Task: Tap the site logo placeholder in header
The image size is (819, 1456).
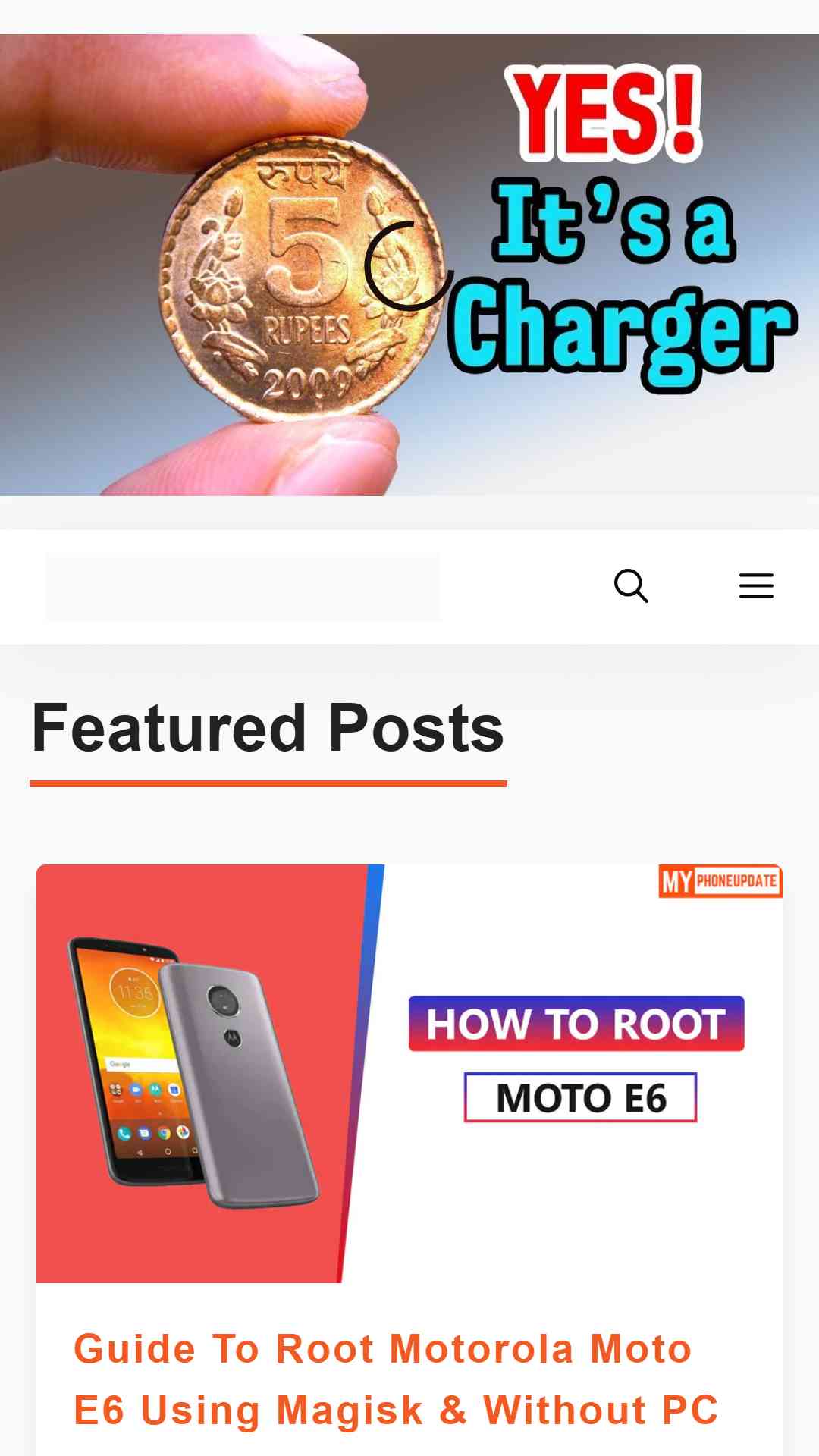Action: tap(243, 587)
